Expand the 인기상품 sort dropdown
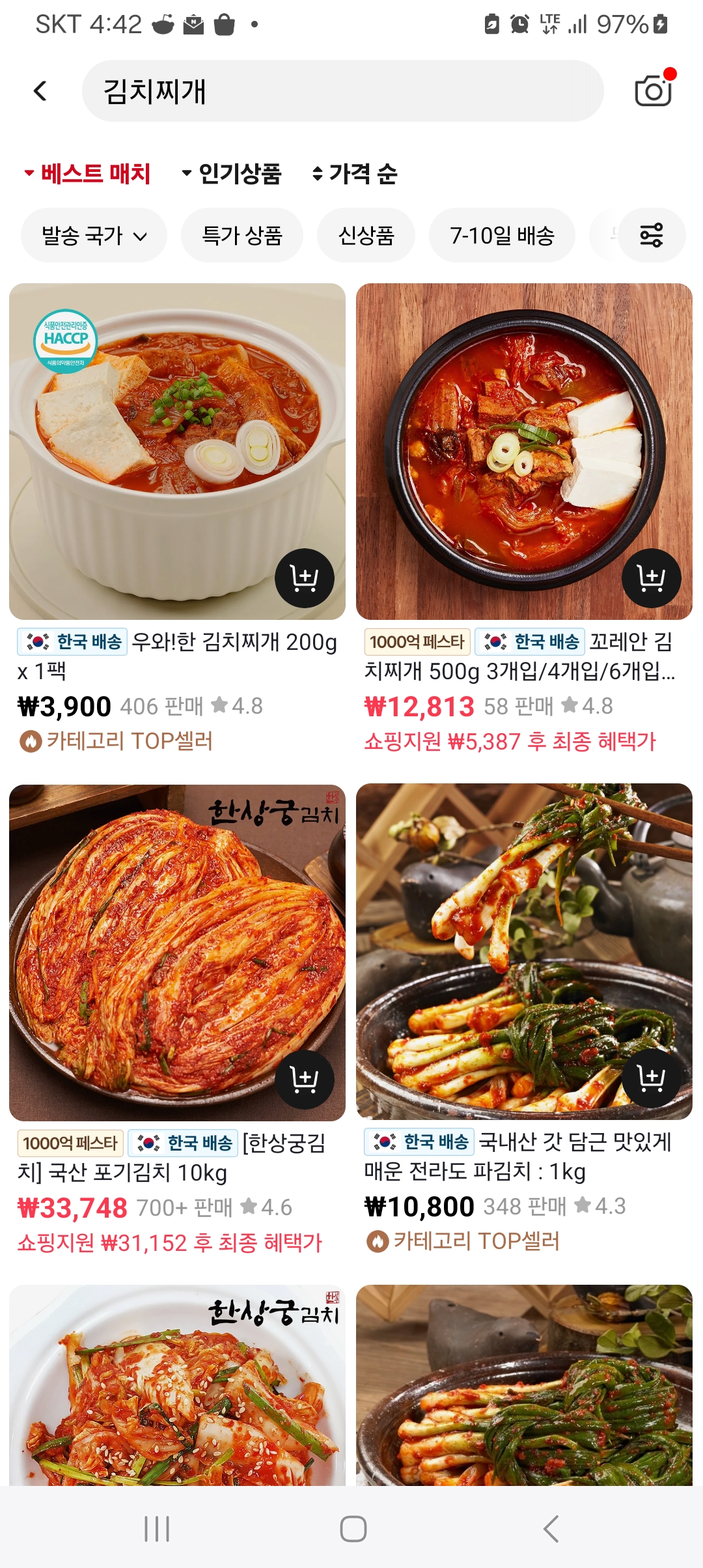 point(232,174)
